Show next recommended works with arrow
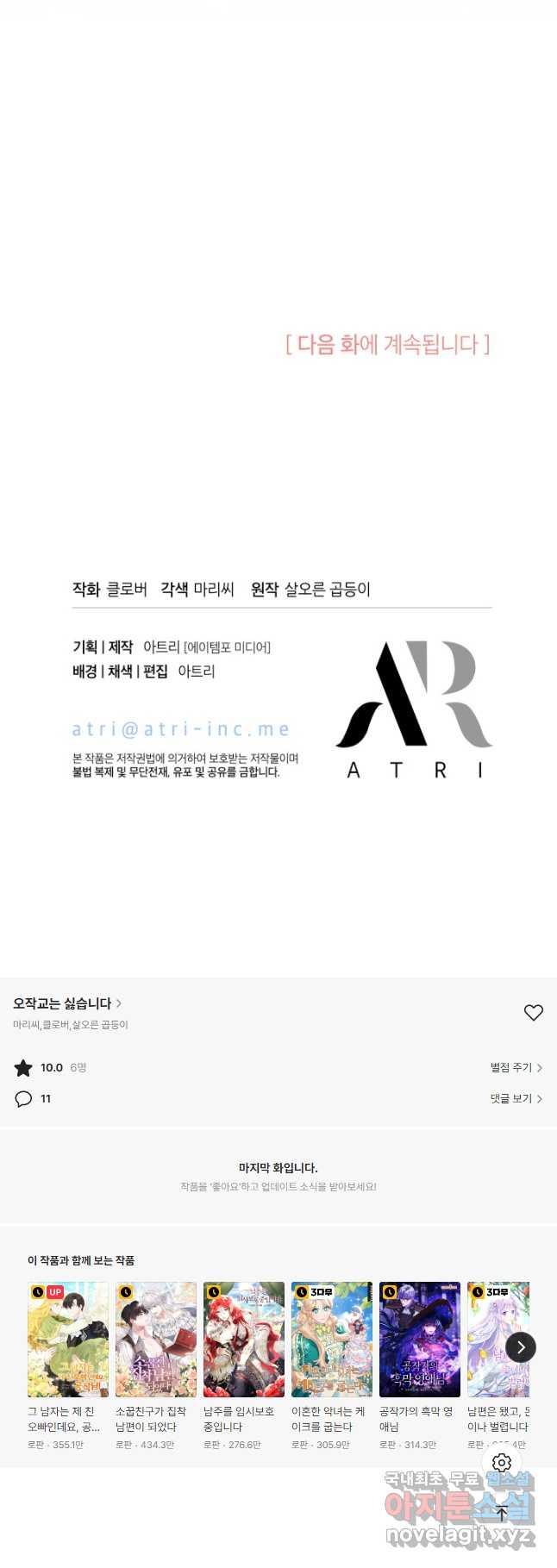 (521, 1346)
